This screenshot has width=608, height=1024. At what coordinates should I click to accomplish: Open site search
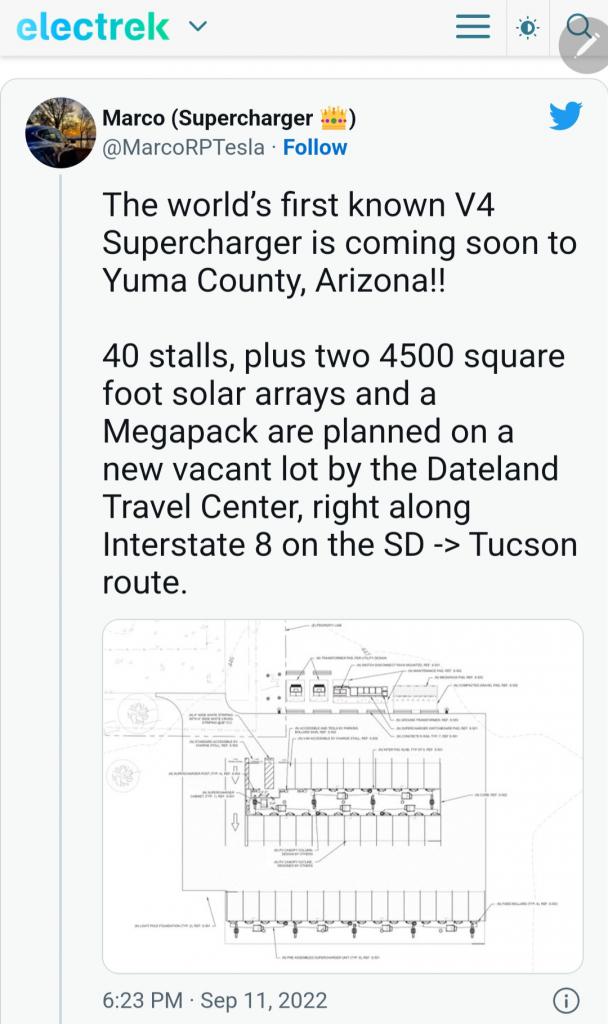click(580, 27)
